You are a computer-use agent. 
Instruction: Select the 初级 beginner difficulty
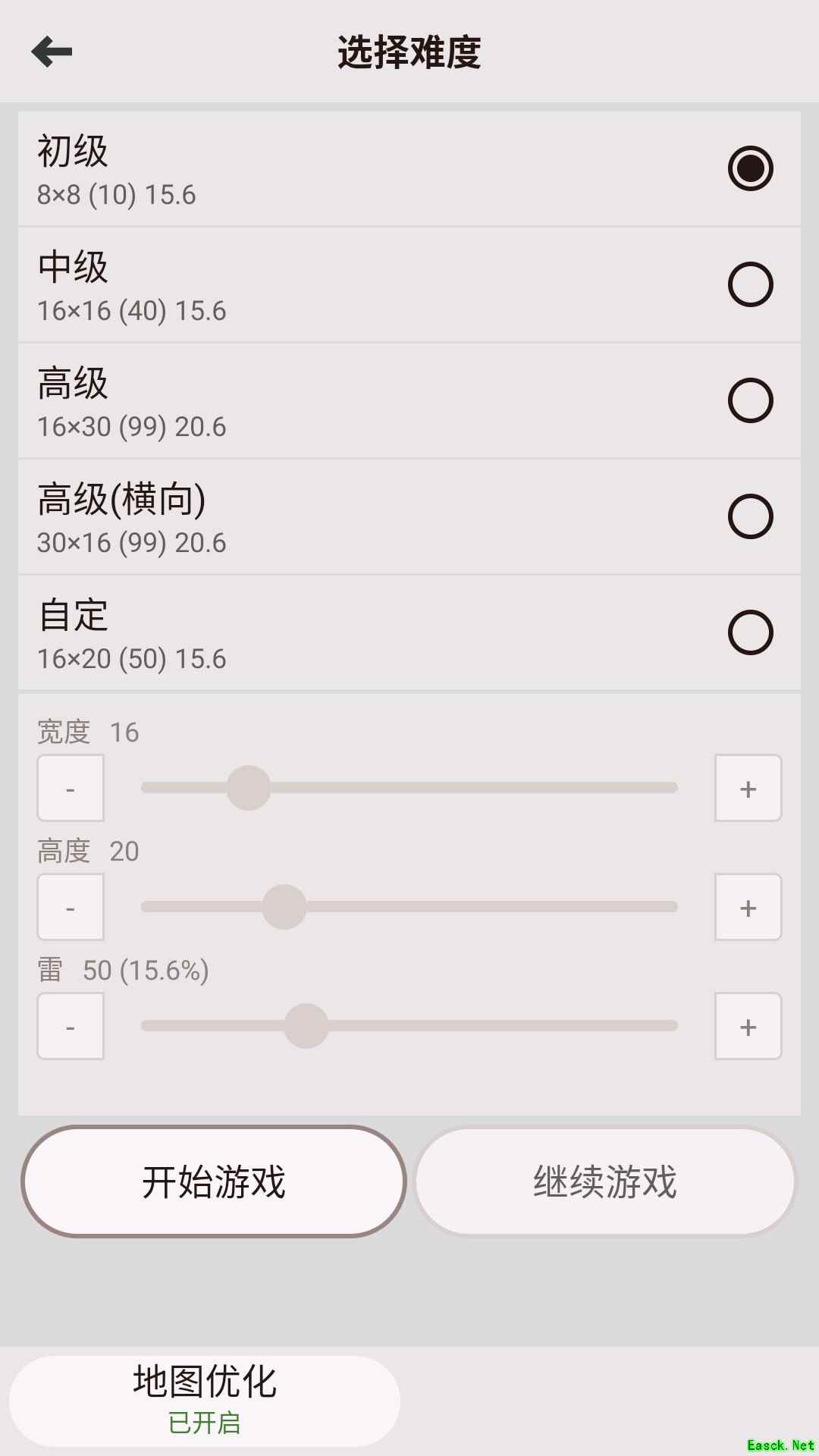[x=749, y=168]
